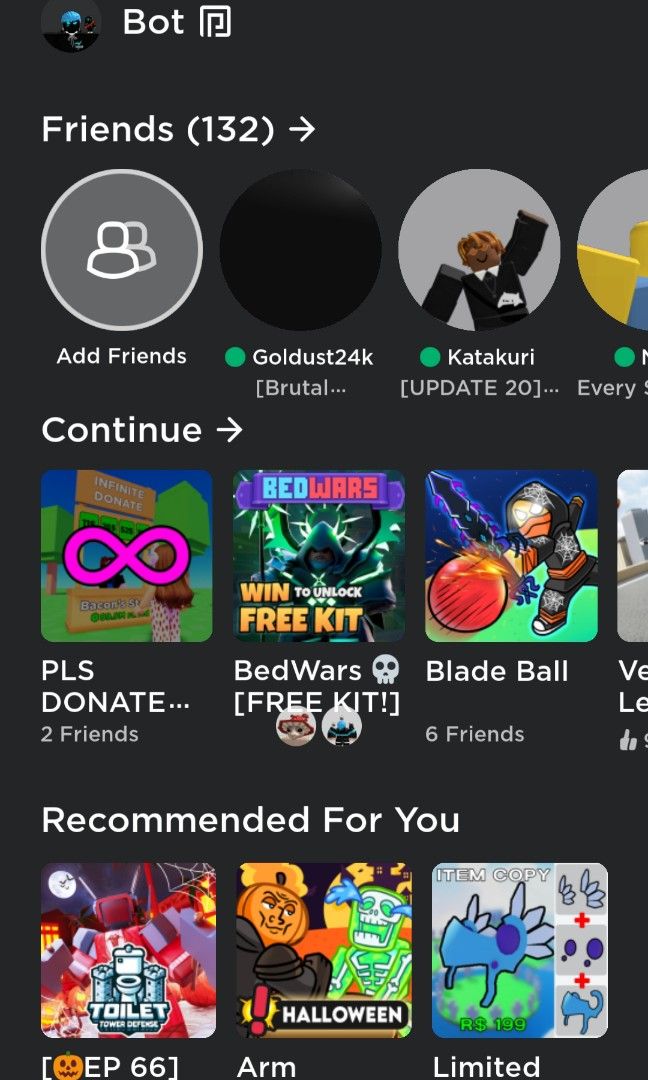Expand the Continue section
648x1080 pixels.
point(142,430)
